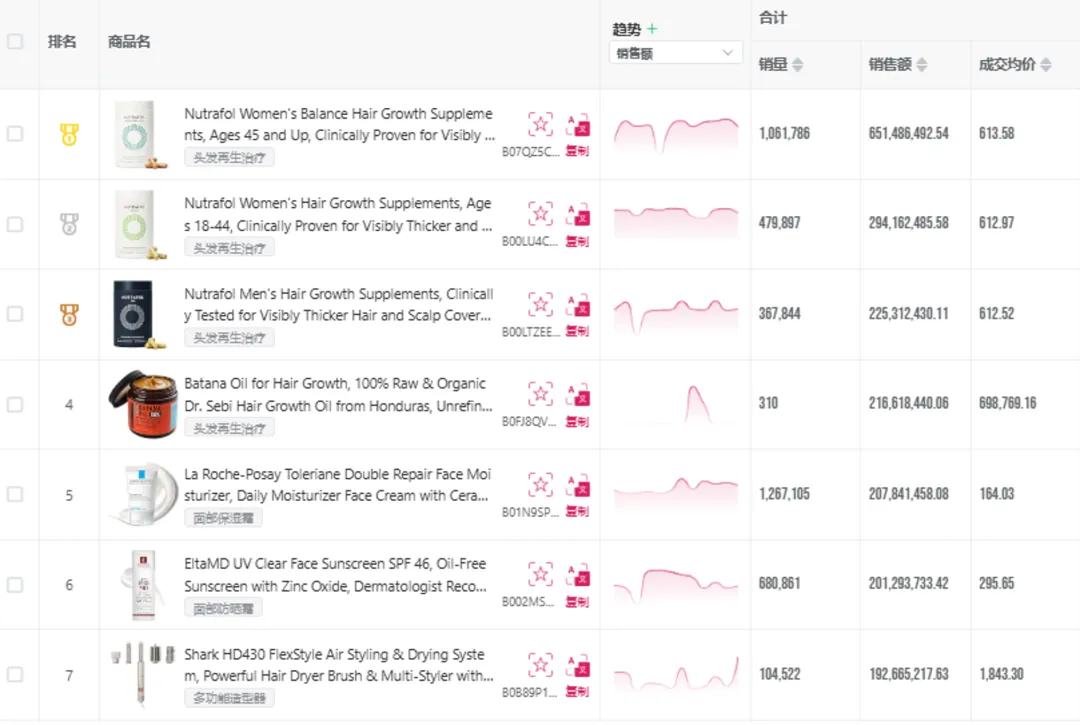
Task: Open Nutrafol Women's Hair Growth Ages 18-44
Action: (338, 214)
